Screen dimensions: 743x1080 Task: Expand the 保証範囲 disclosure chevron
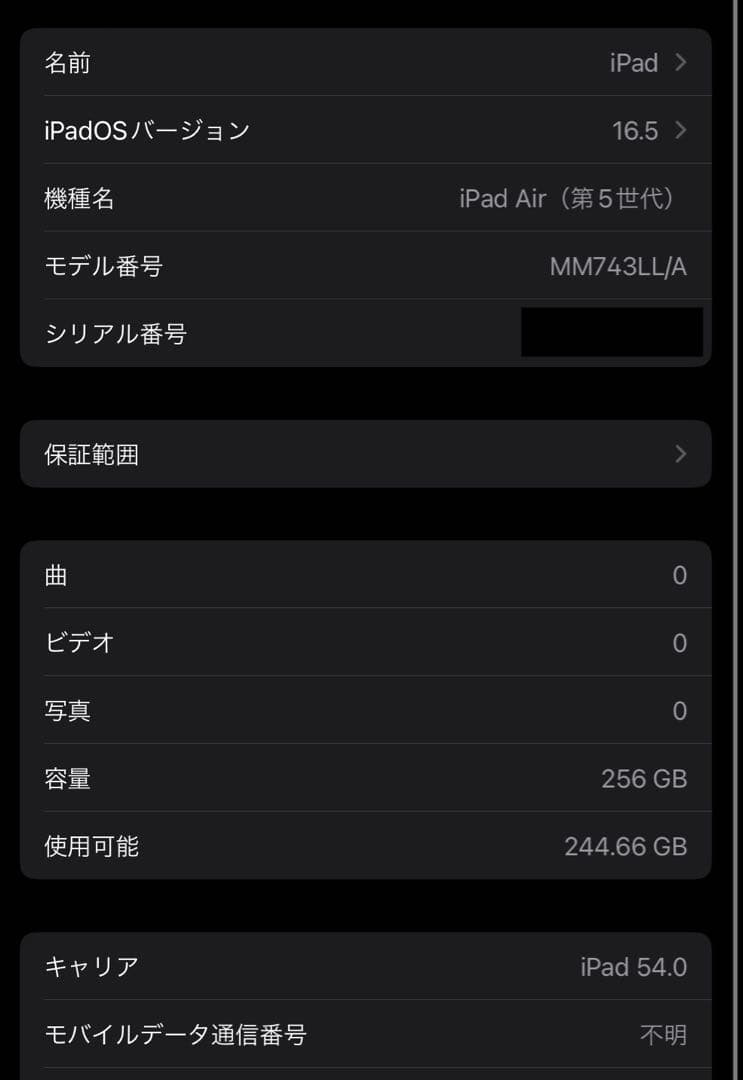(x=681, y=454)
